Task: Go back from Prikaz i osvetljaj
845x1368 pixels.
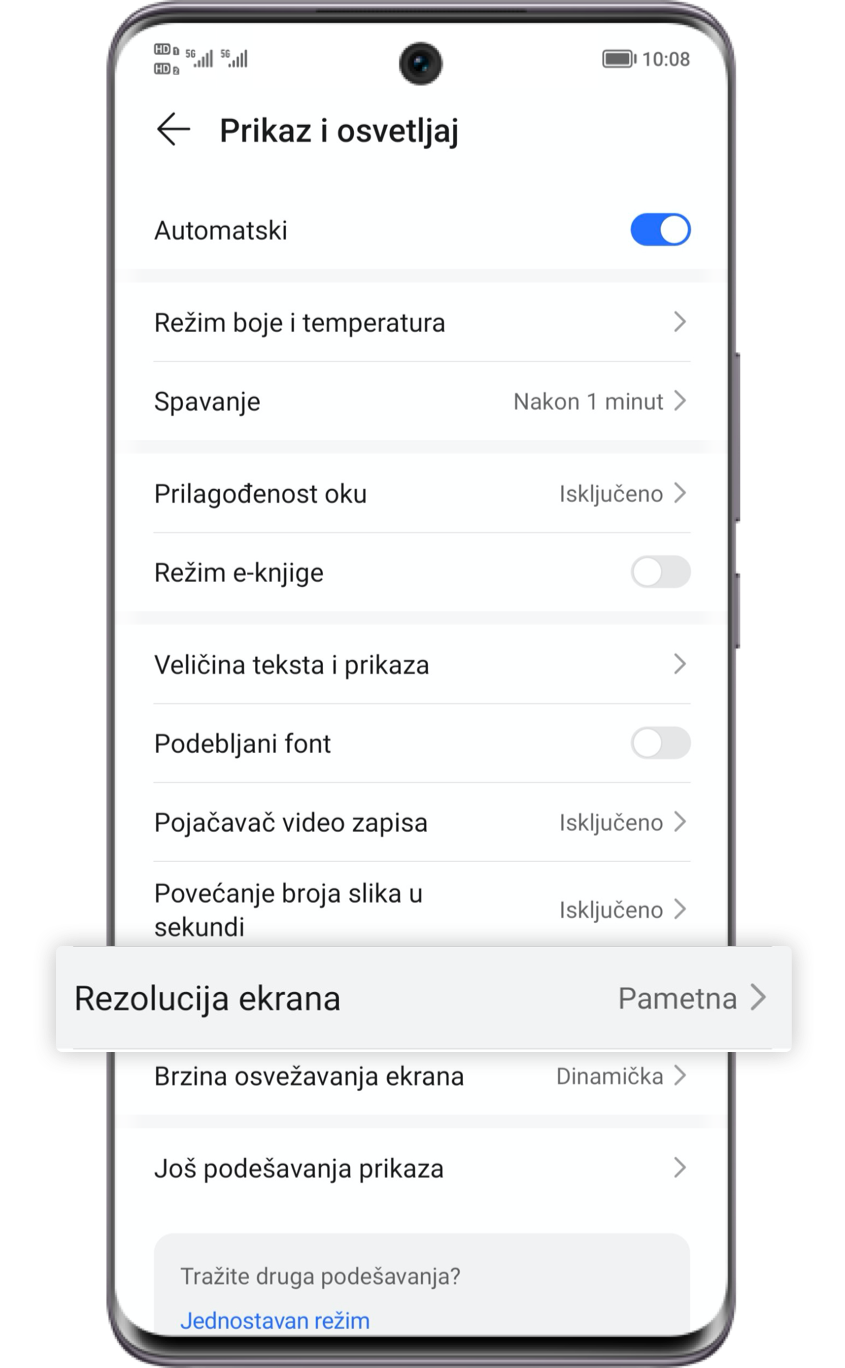Action: 173,130
